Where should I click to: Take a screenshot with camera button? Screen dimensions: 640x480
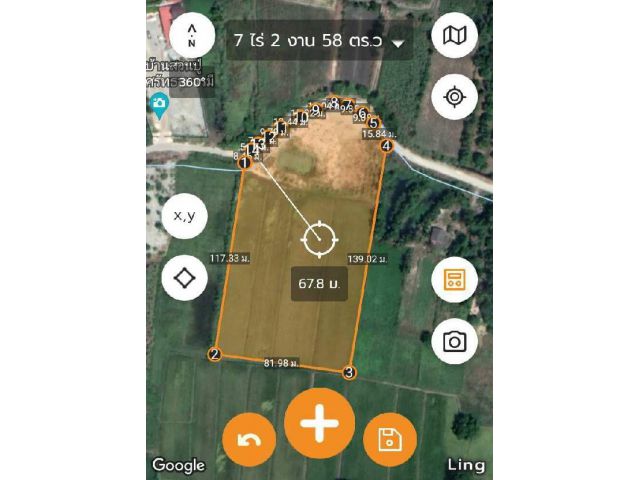click(454, 342)
